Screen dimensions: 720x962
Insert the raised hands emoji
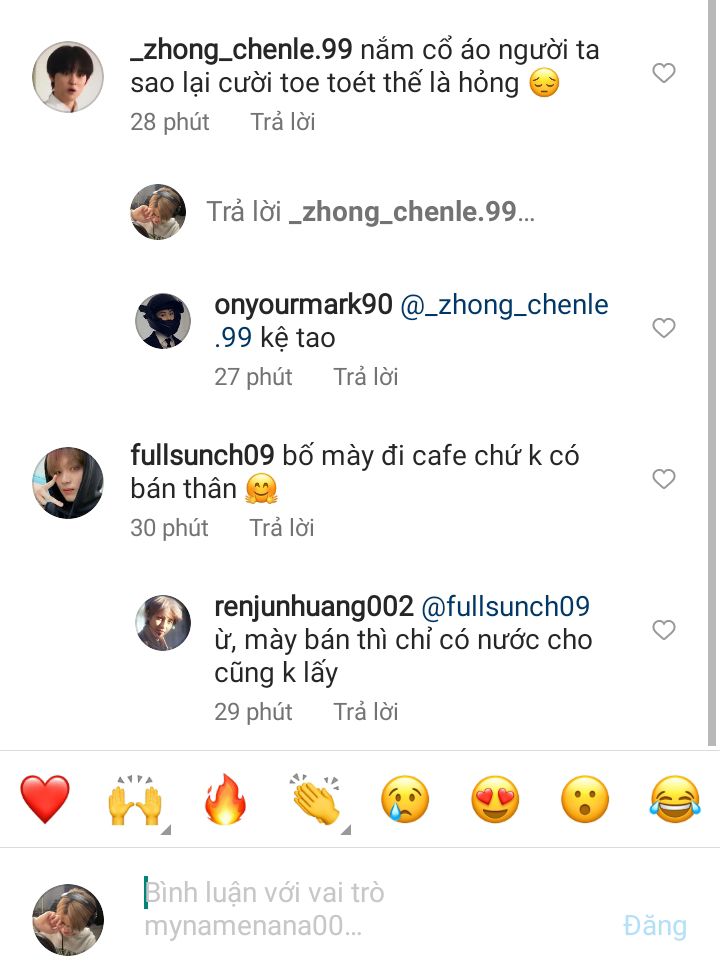pyautogui.click(x=135, y=800)
